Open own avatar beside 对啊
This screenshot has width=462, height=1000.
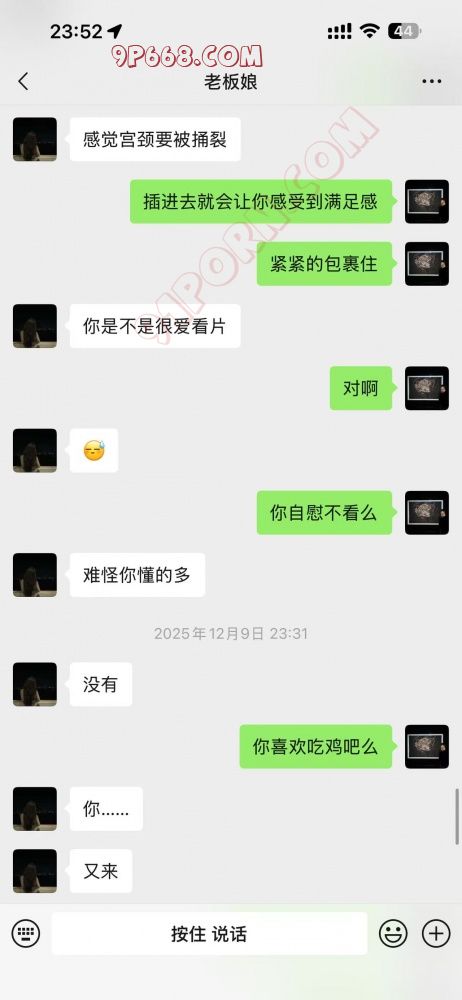pyautogui.click(x=427, y=388)
